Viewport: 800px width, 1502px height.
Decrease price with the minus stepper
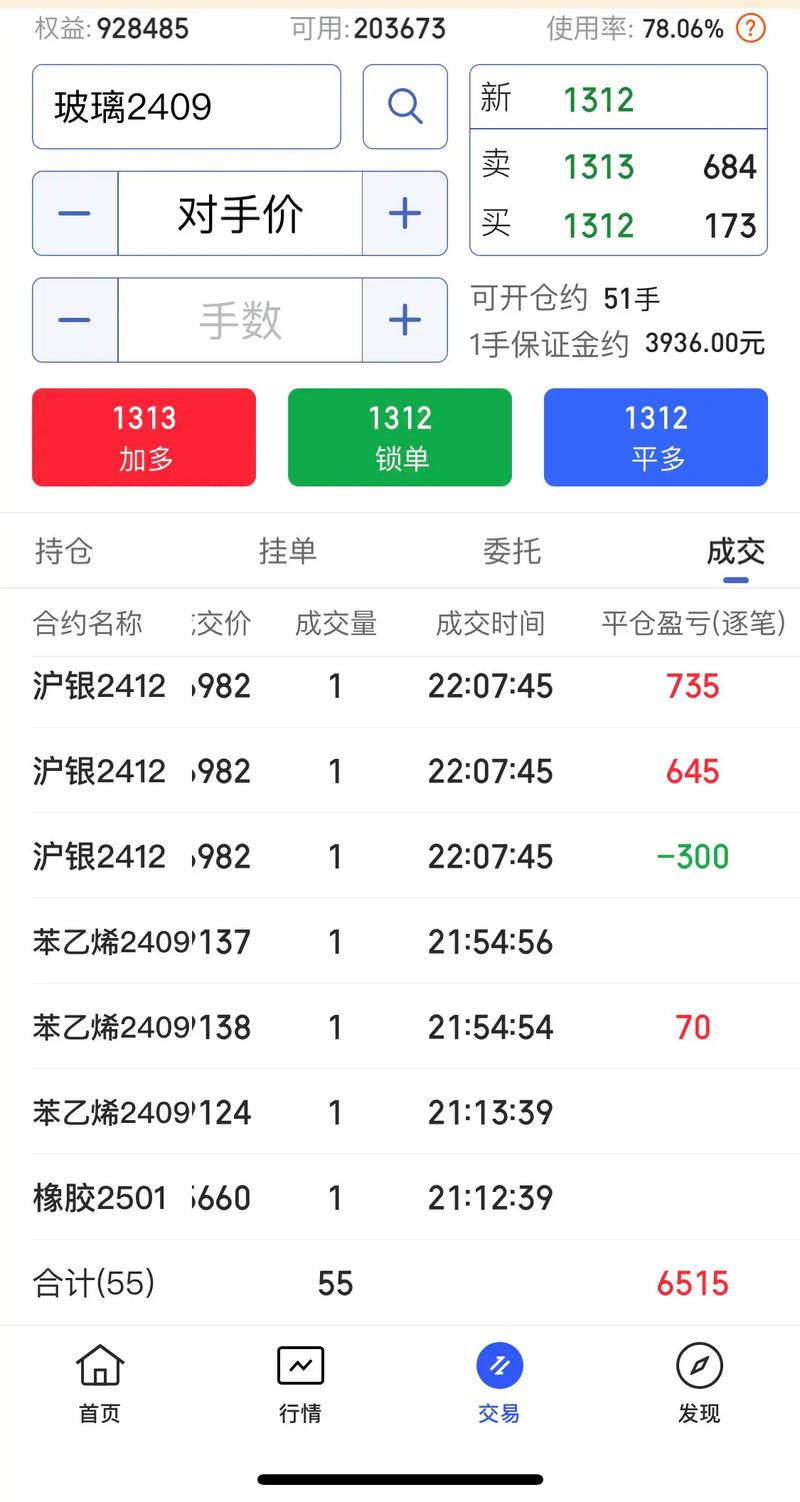click(x=74, y=213)
